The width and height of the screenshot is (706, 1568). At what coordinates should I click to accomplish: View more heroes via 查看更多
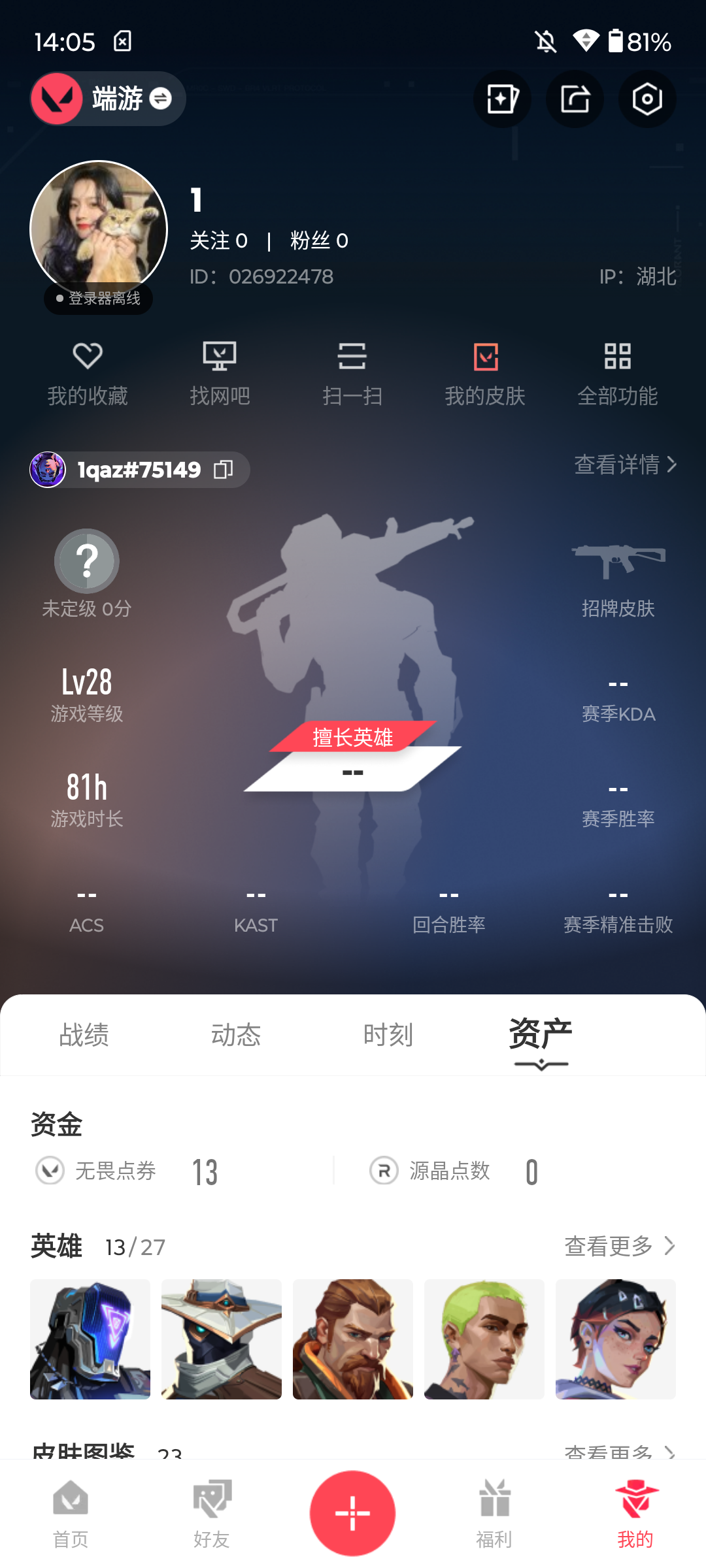[619, 1246]
